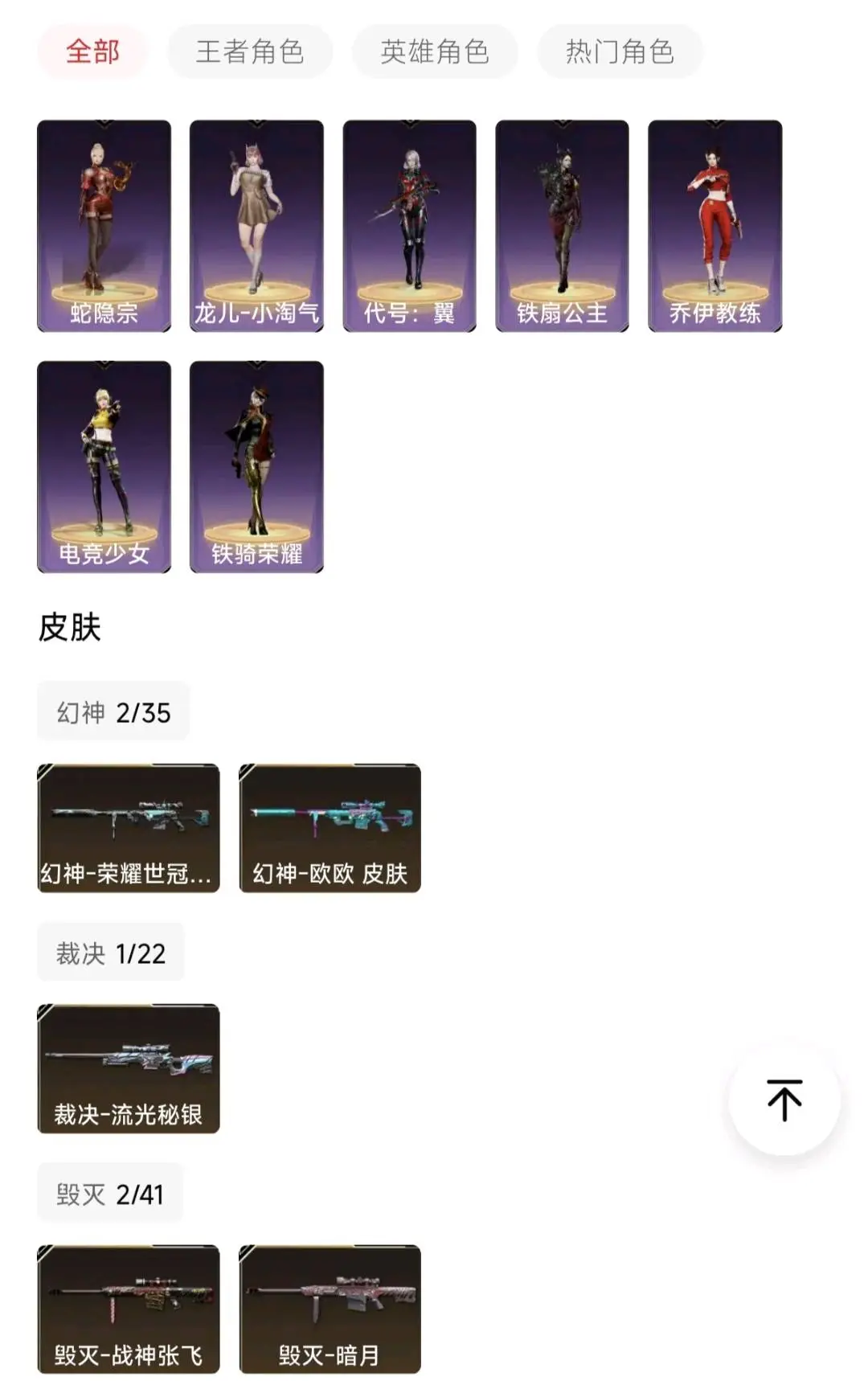Open the 蛇隐宗 character card
Image resolution: width=868 pixels, height=1381 pixels.
point(104,226)
